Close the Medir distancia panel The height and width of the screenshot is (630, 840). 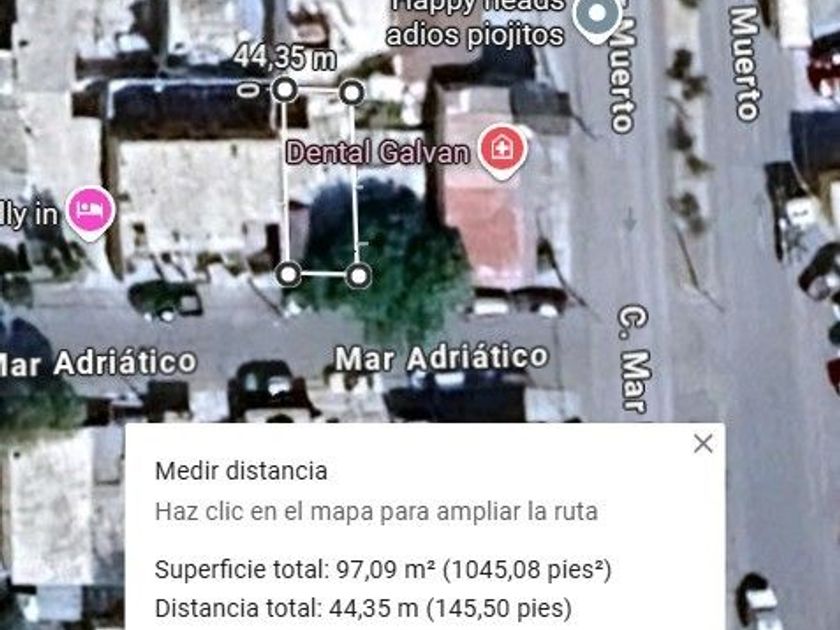point(703,444)
